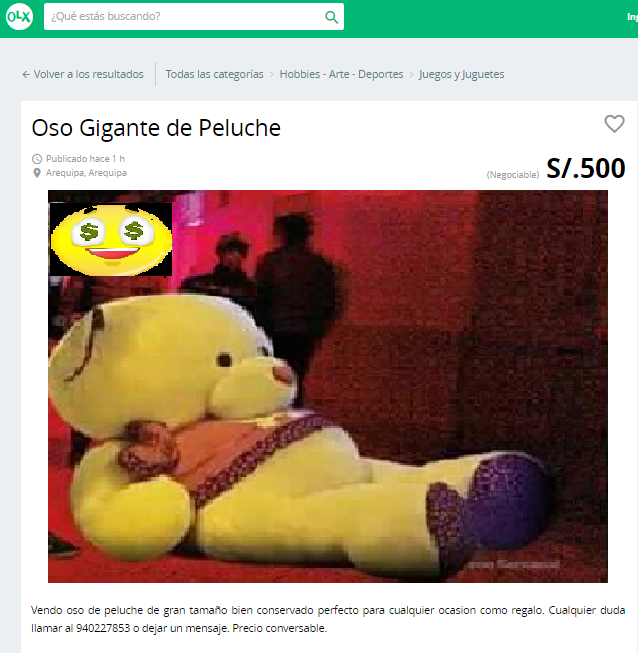The width and height of the screenshot is (640, 653).
Task: Open the giant teddy bear listing photo
Action: pos(328,386)
